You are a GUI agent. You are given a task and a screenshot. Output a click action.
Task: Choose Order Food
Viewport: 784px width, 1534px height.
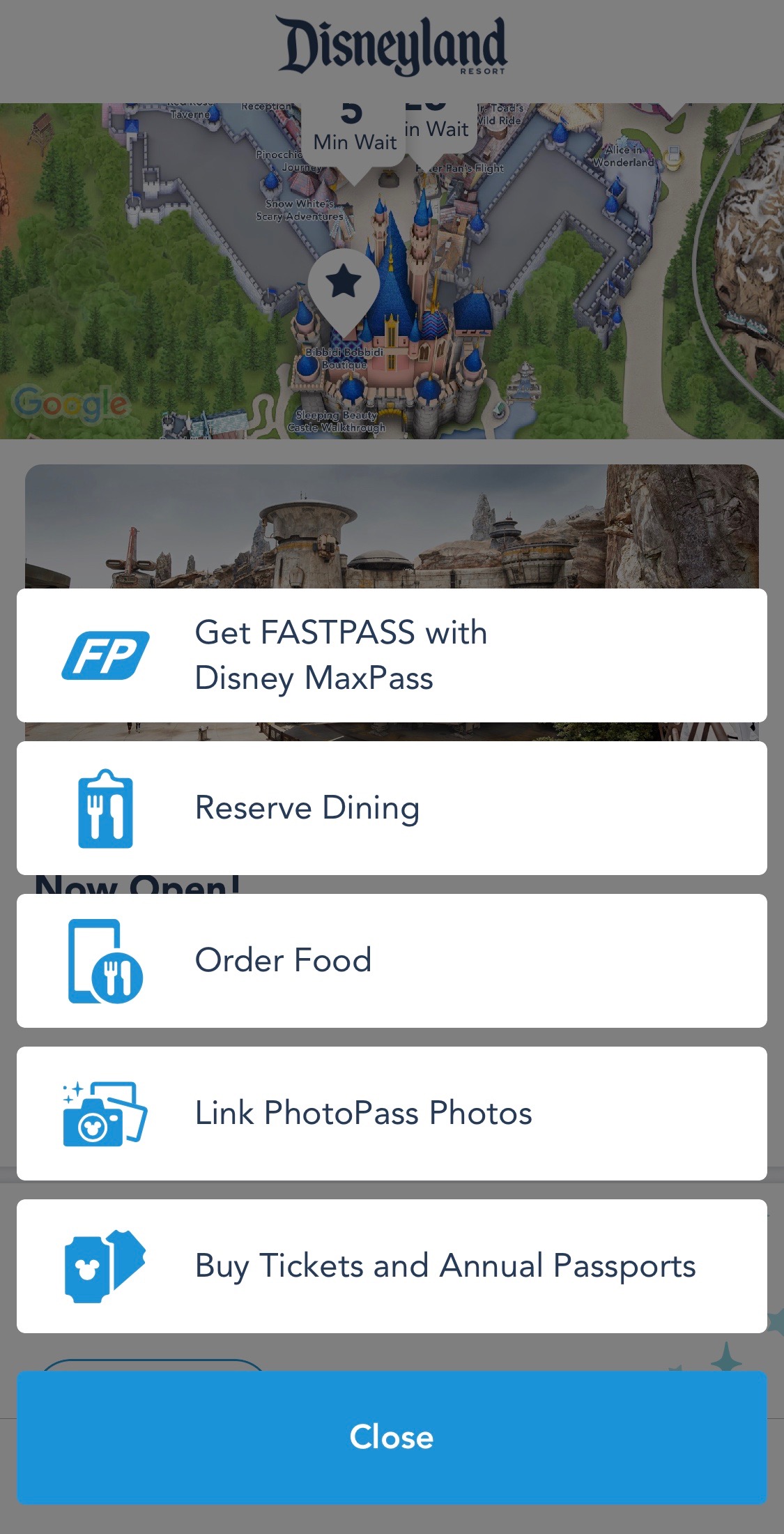392,961
